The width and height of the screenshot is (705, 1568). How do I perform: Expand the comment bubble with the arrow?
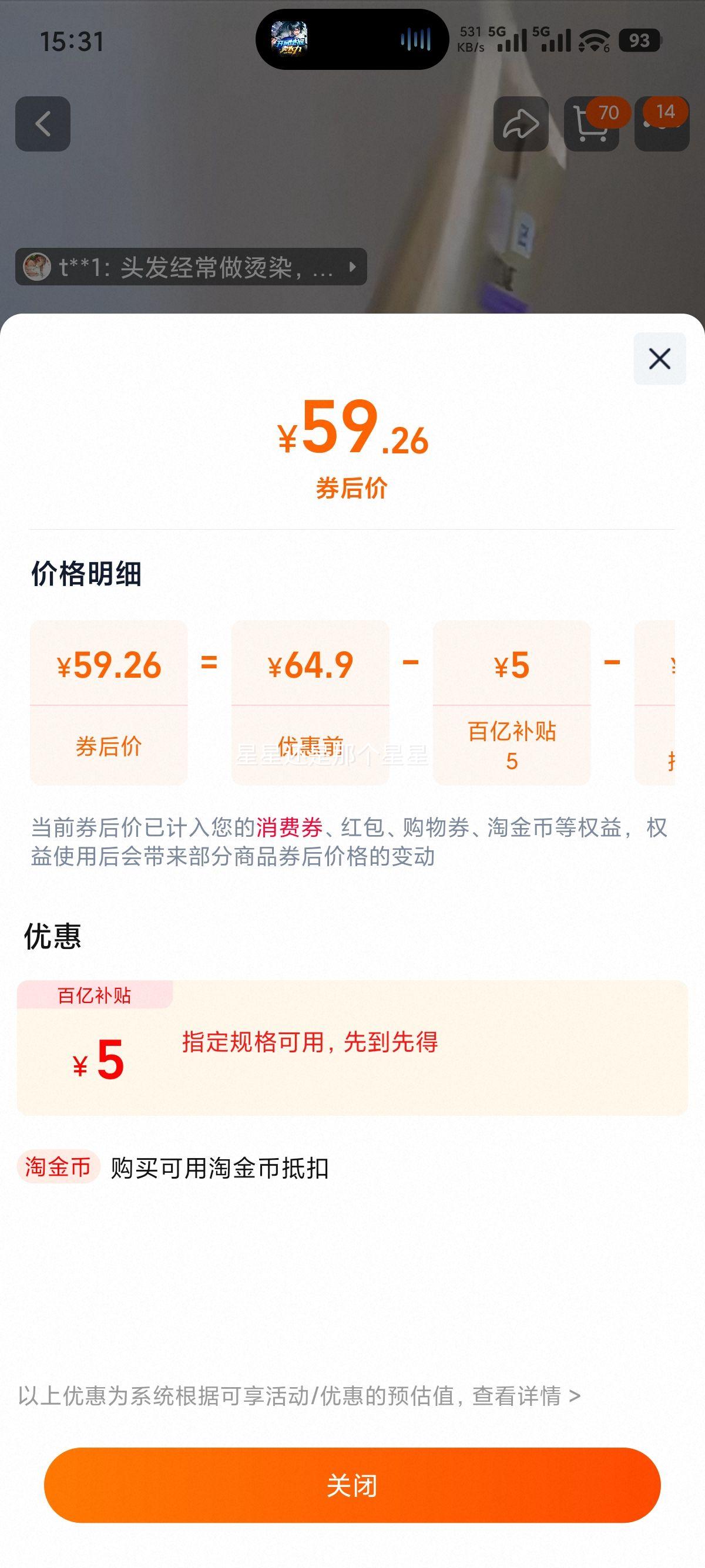[x=352, y=266]
